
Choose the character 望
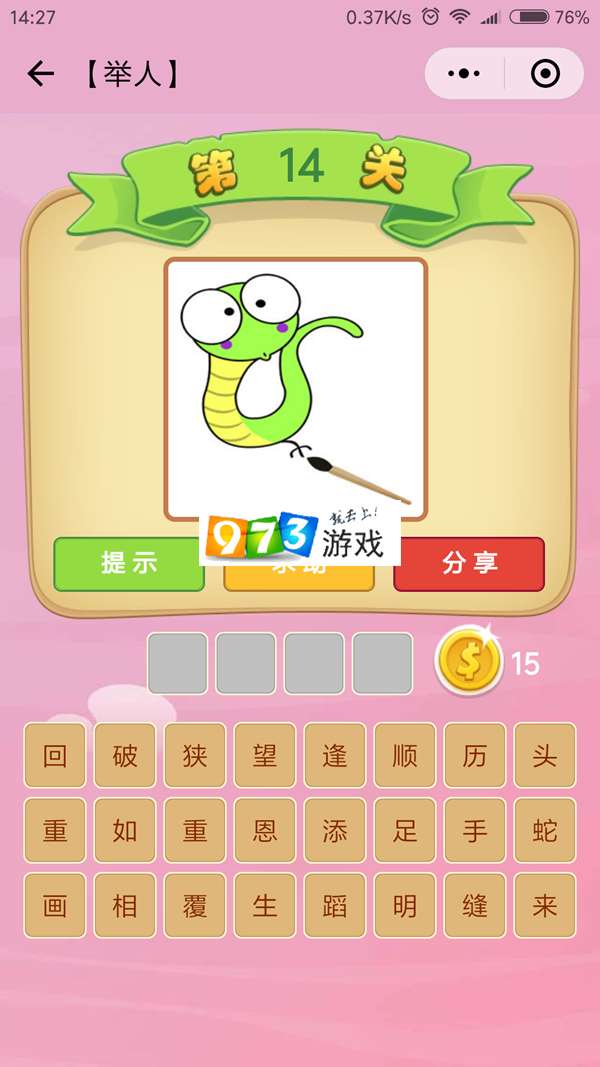click(x=265, y=755)
